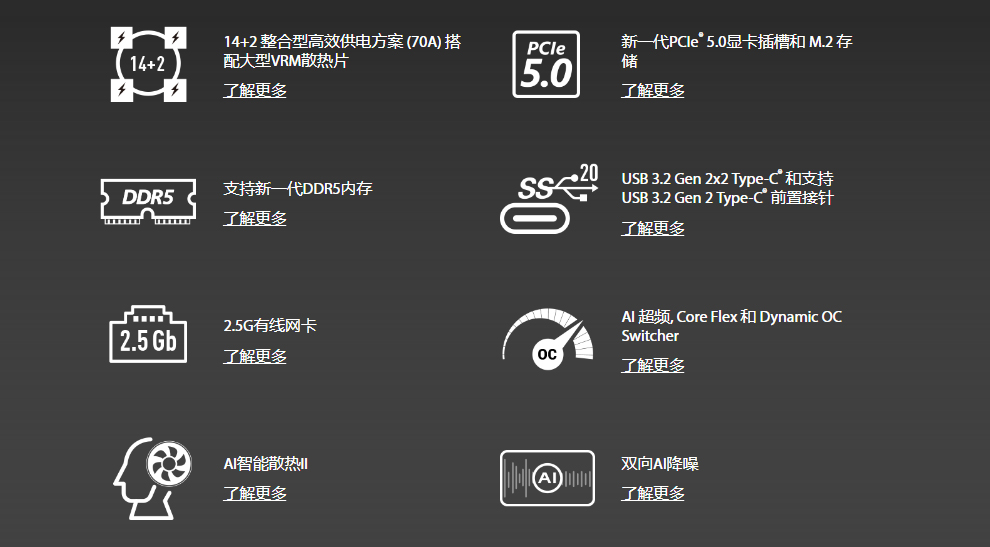Tap 了解更多 under PCIe 5.0显卡插槽
The width and height of the screenshot is (990, 547).
click(652, 90)
